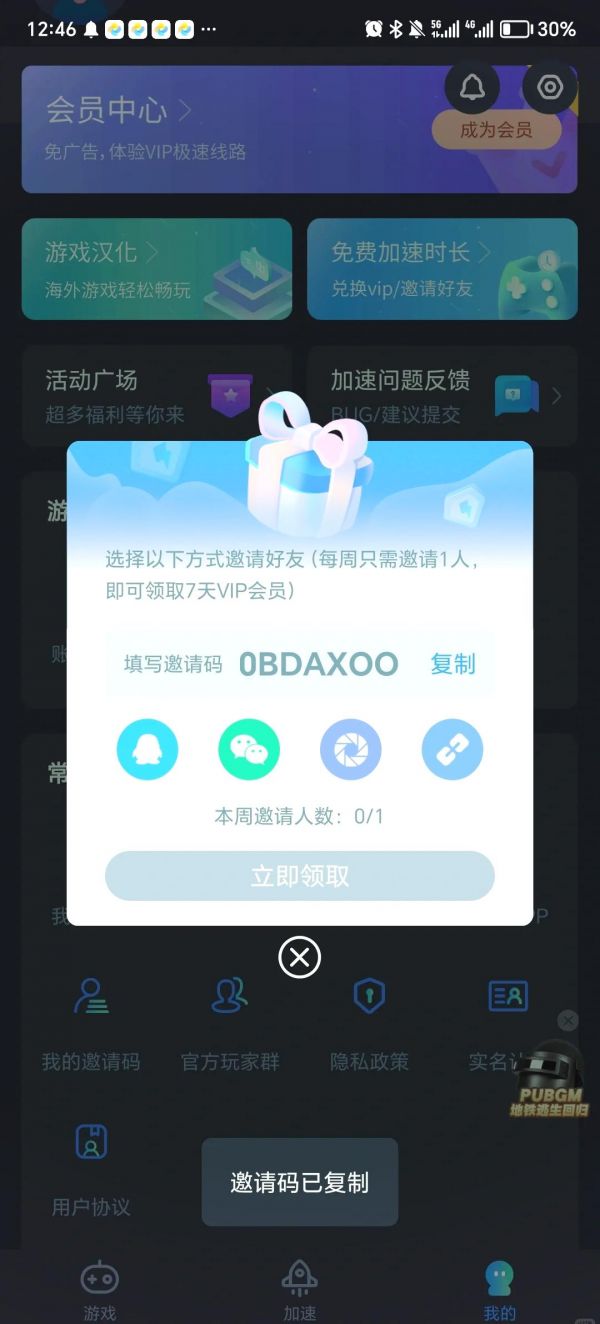
Task: Close the invite friends dialog
Action: pos(299,957)
